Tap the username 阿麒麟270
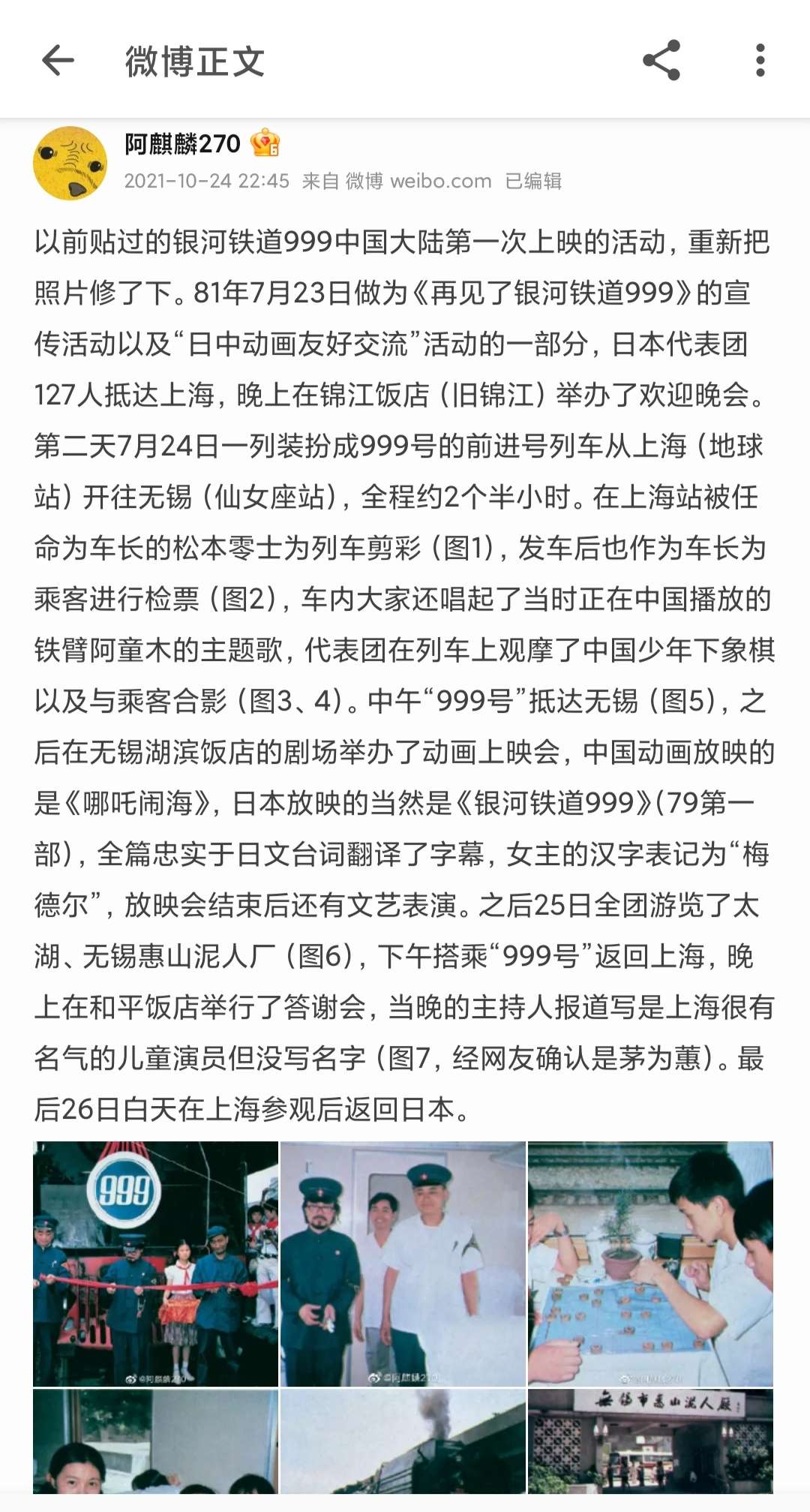The image size is (810, 1512). point(182,144)
